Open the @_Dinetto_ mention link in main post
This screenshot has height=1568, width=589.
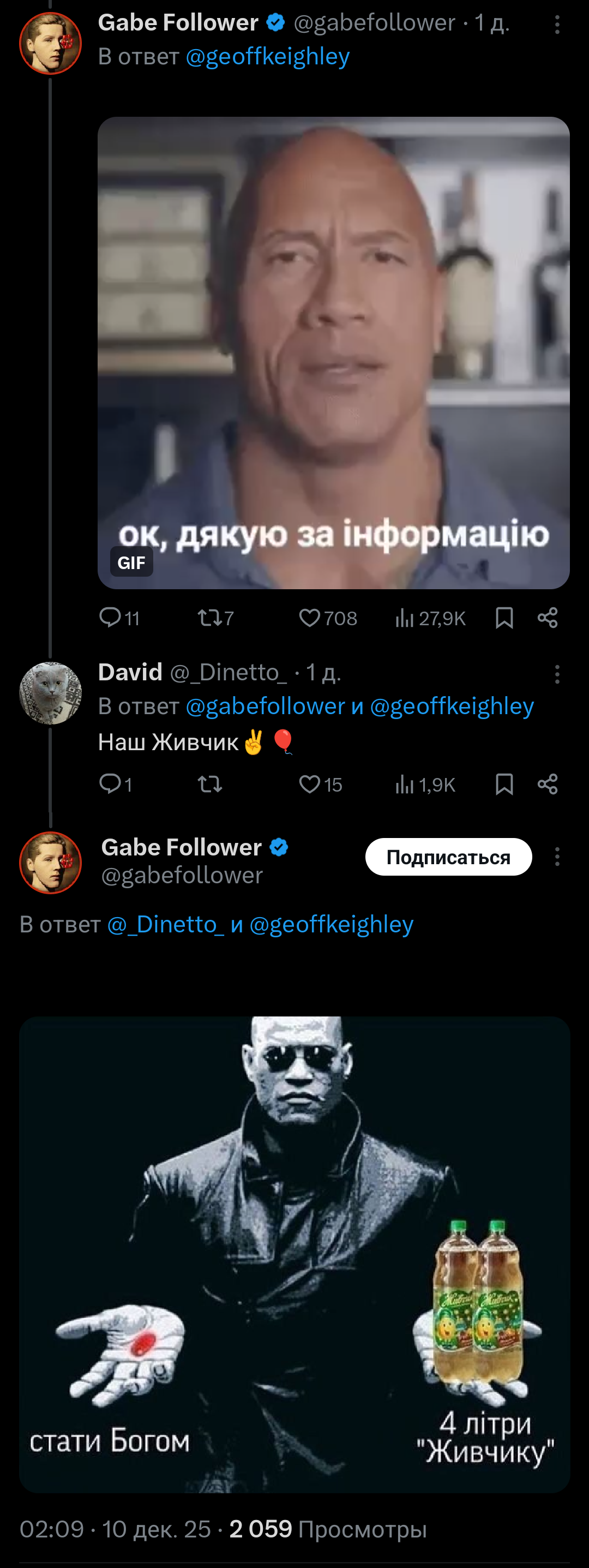pyautogui.click(x=165, y=924)
